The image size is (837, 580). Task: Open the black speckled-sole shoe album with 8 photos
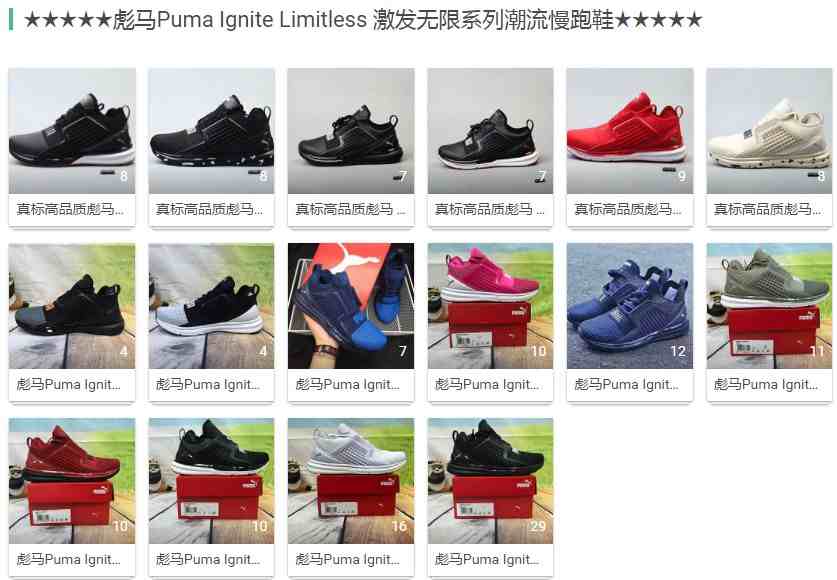(211, 131)
